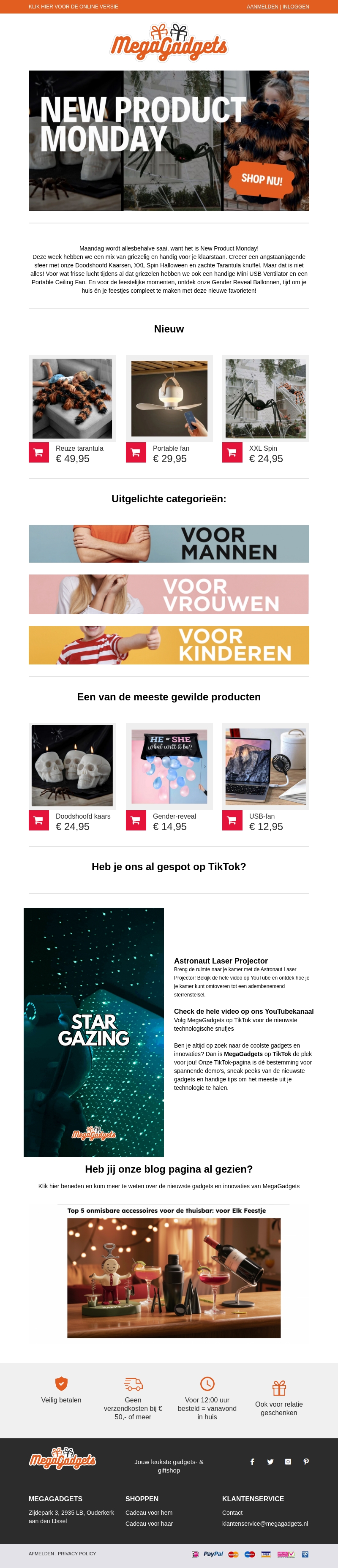
Task: Add USB-fan to cart
Action: (232, 820)
